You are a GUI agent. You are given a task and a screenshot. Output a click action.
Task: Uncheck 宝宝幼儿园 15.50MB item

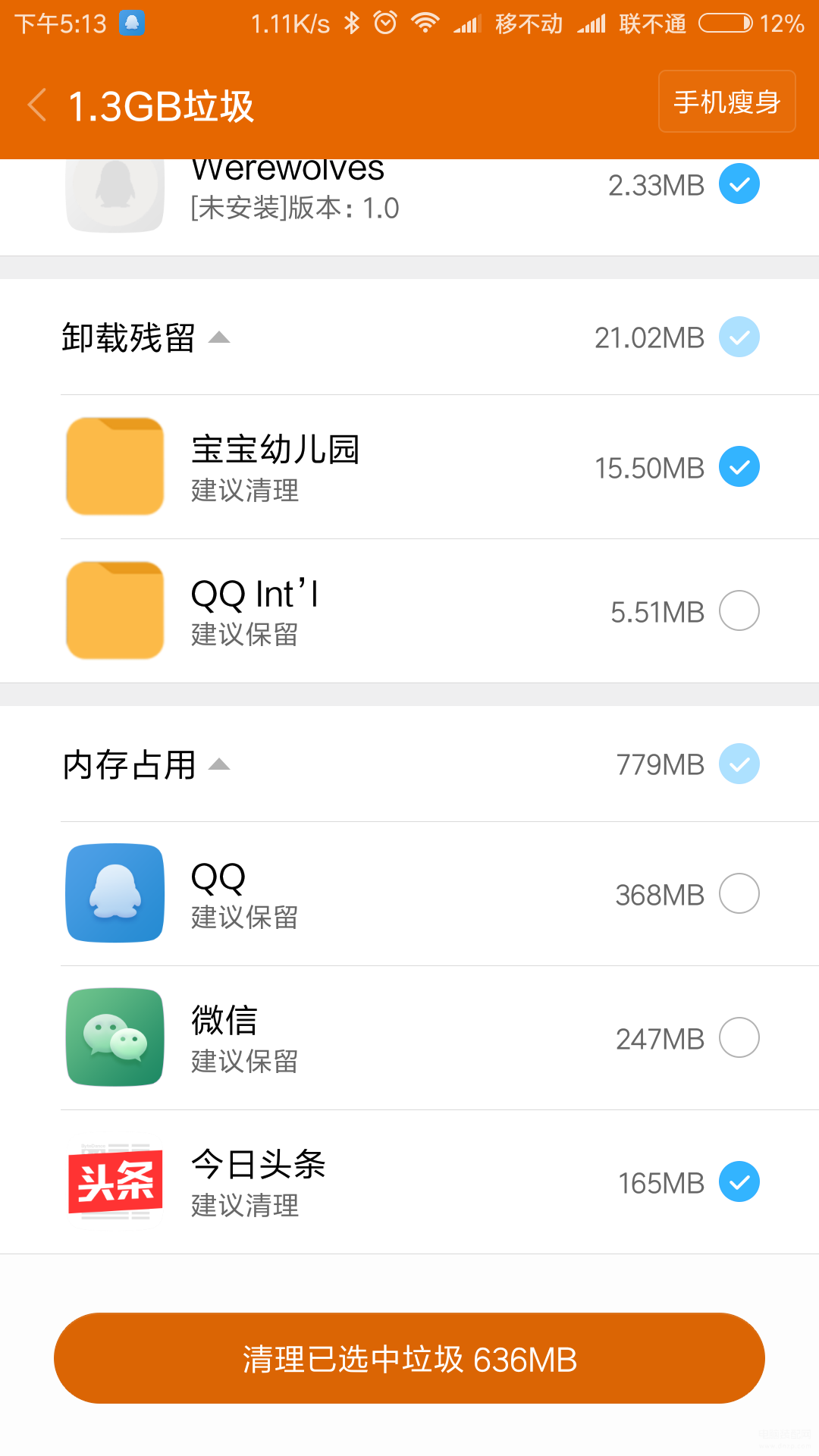click(x=739, y=467)
